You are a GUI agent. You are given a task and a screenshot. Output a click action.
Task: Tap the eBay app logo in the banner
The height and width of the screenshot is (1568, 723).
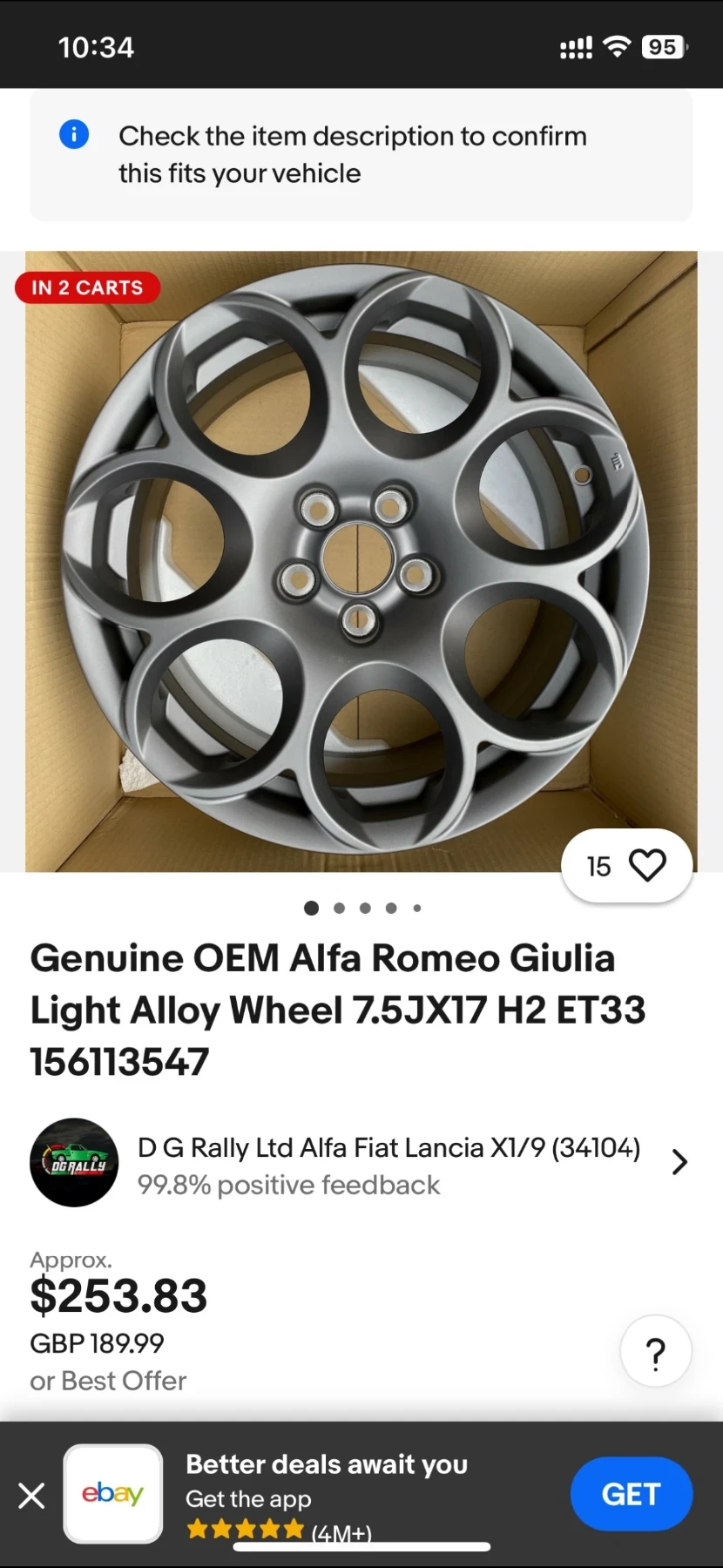112,1493
